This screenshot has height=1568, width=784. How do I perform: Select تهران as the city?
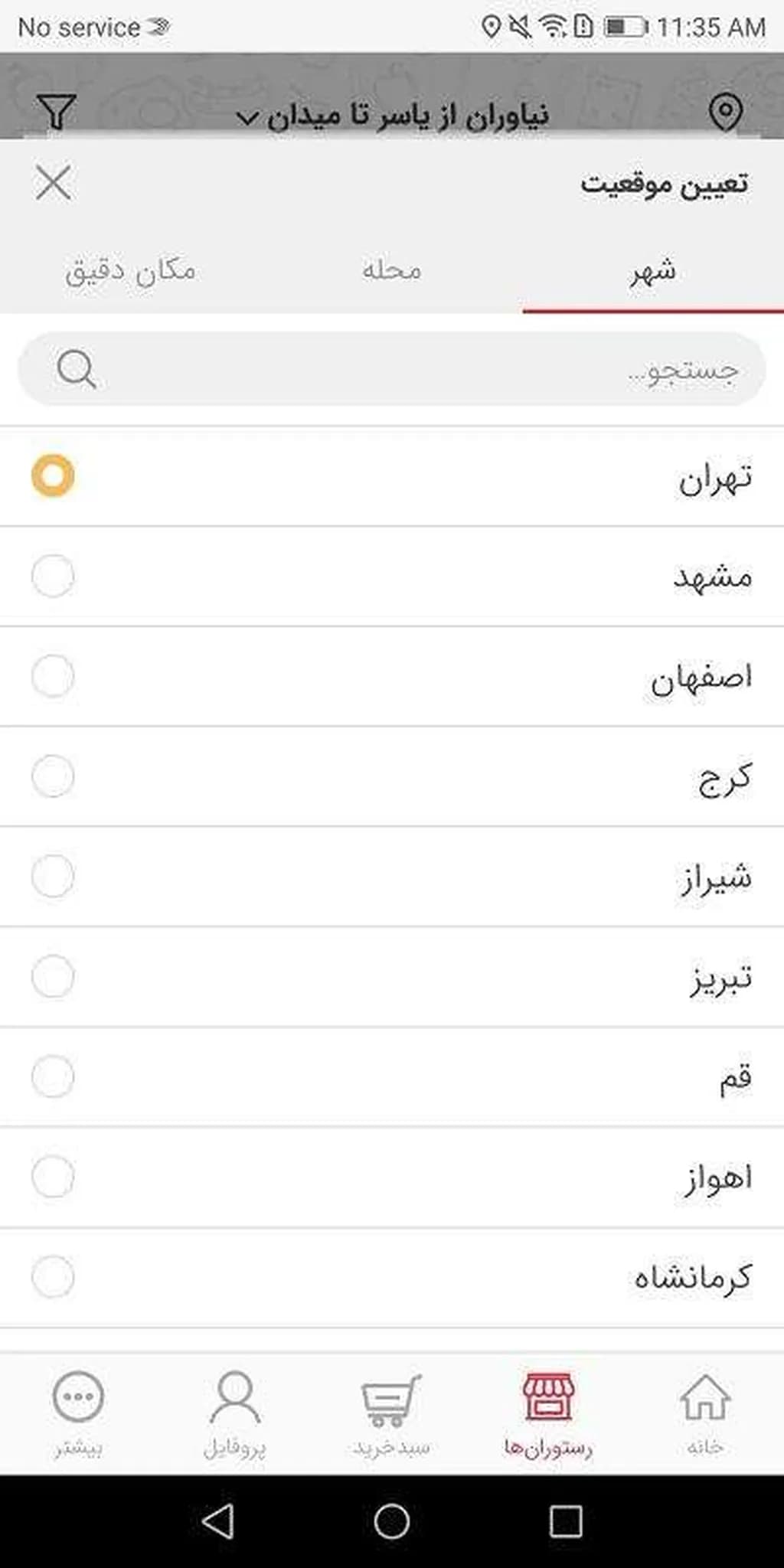pyautogui.click(x=53, y=476)
